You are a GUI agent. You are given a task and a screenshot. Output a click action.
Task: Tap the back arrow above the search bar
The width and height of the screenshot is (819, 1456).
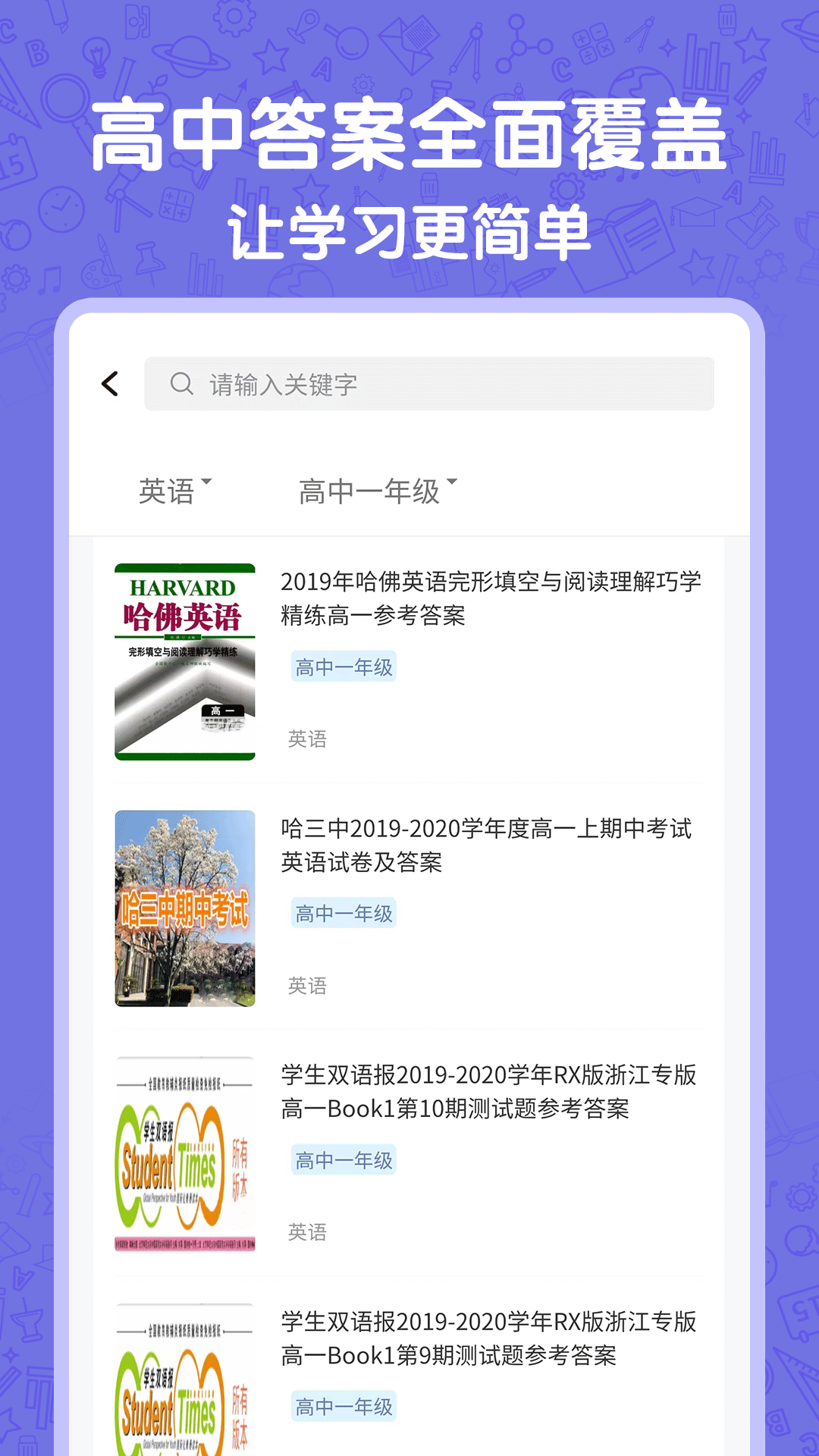point(111,384)
